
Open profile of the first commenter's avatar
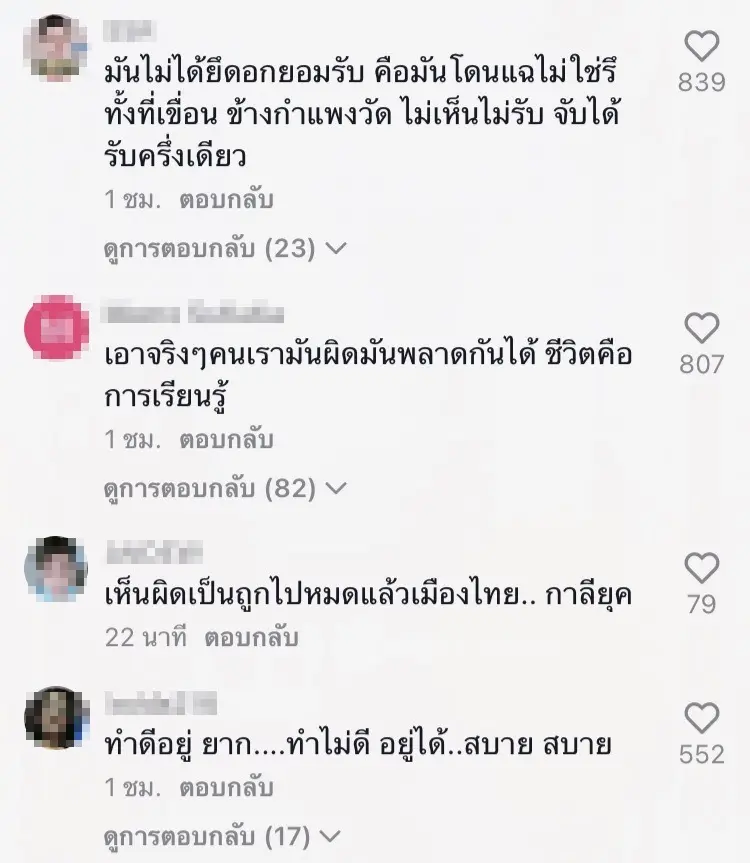(x=55, y=47)
